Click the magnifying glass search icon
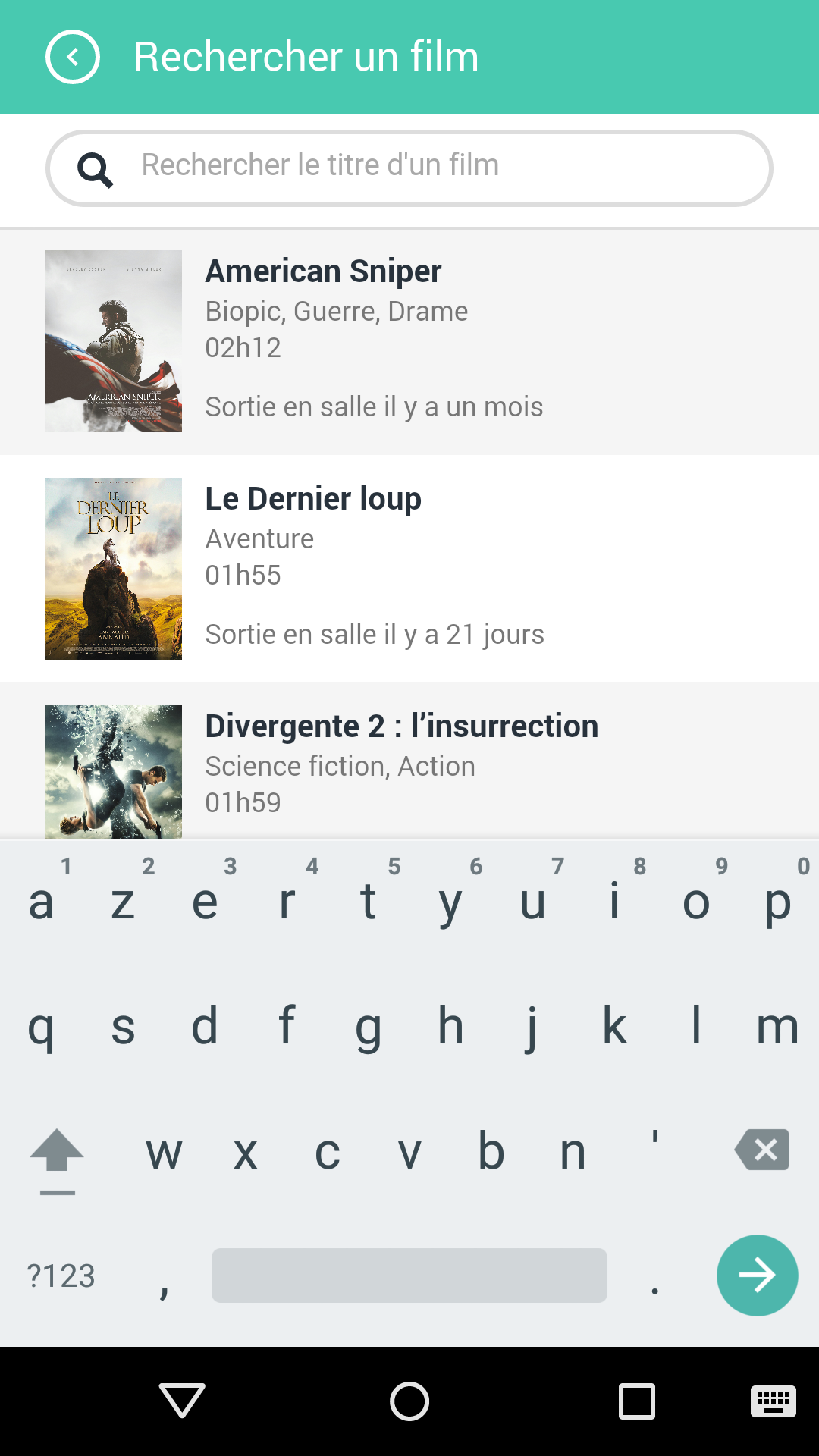This screenshot has height=1456, width=819. coord(96,168)
